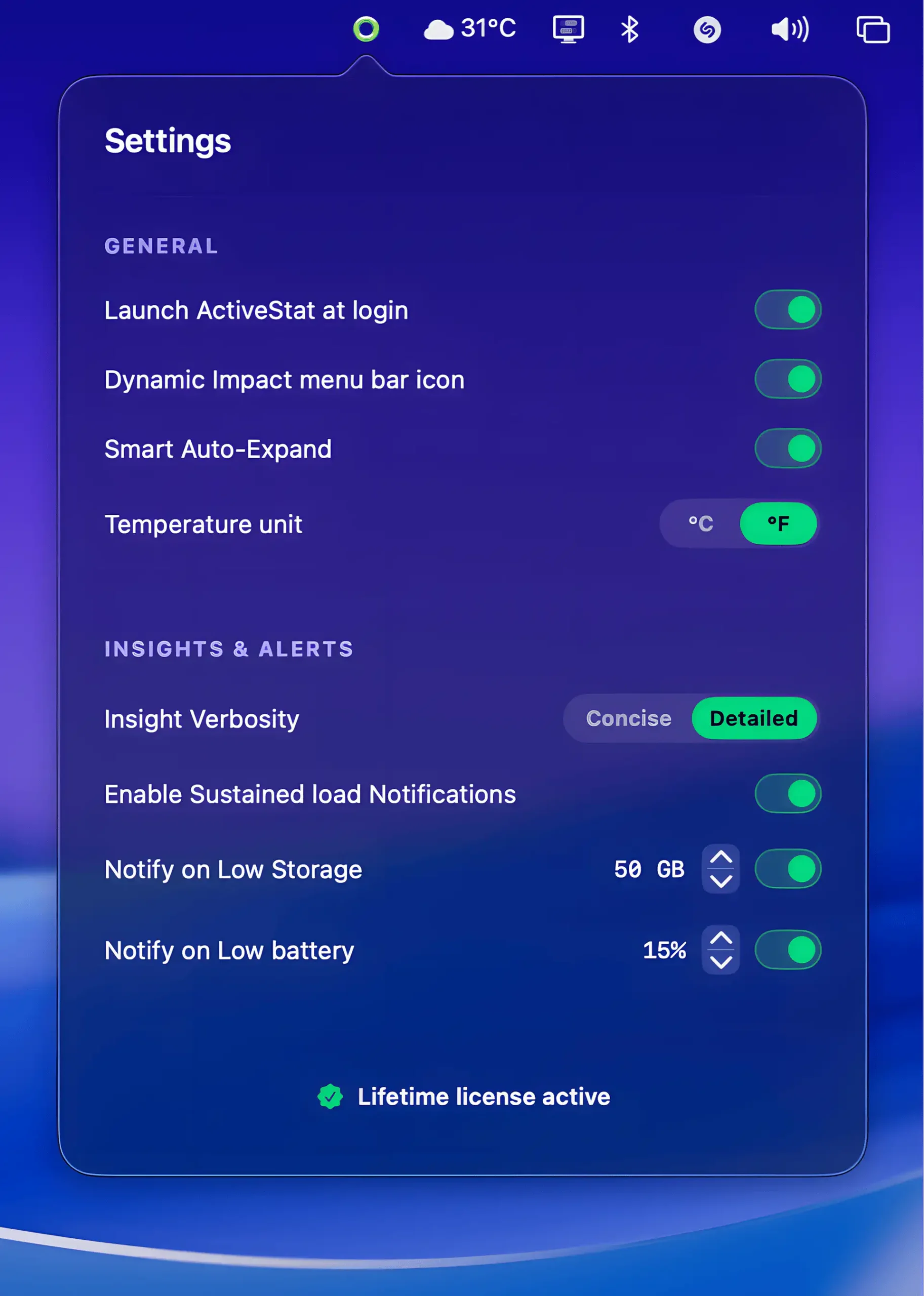
Task: Click the ActiveStat ring menu bar icon
Action: 366,29
